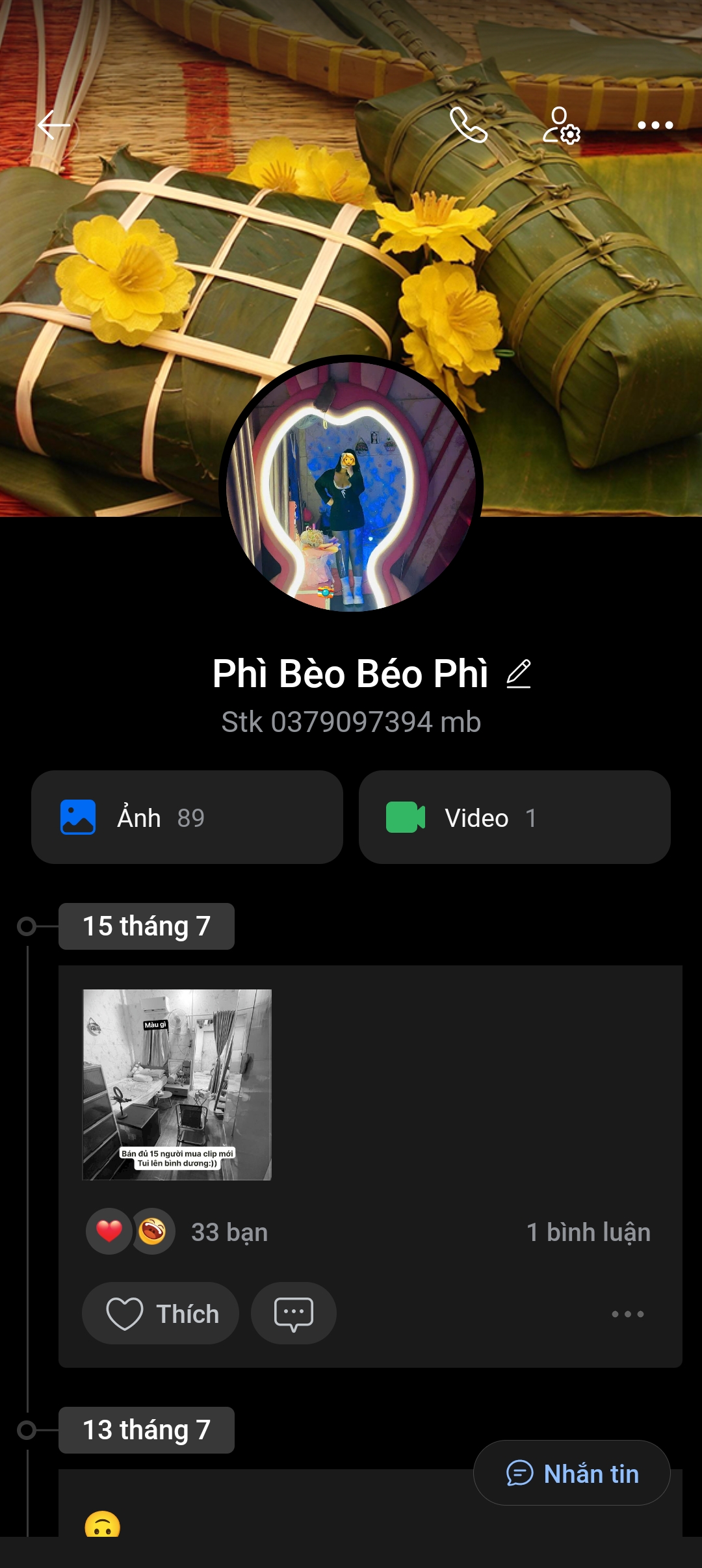Open the Video collection
Image resolution: width=702 pixels, height=1568 pixels.
click(x=514, y=817)
